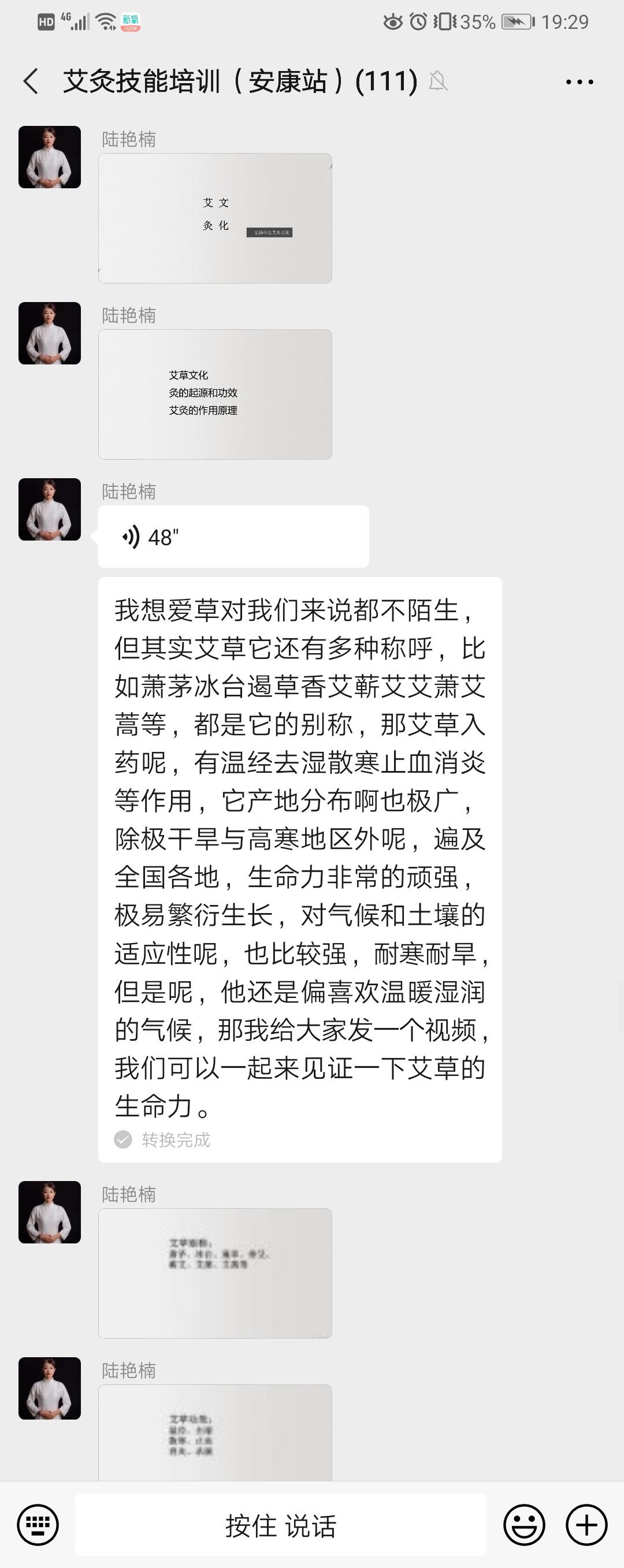View the 艾草文化 outline slide image
This screenshot has height=1568, width=624.
(215, 394)
